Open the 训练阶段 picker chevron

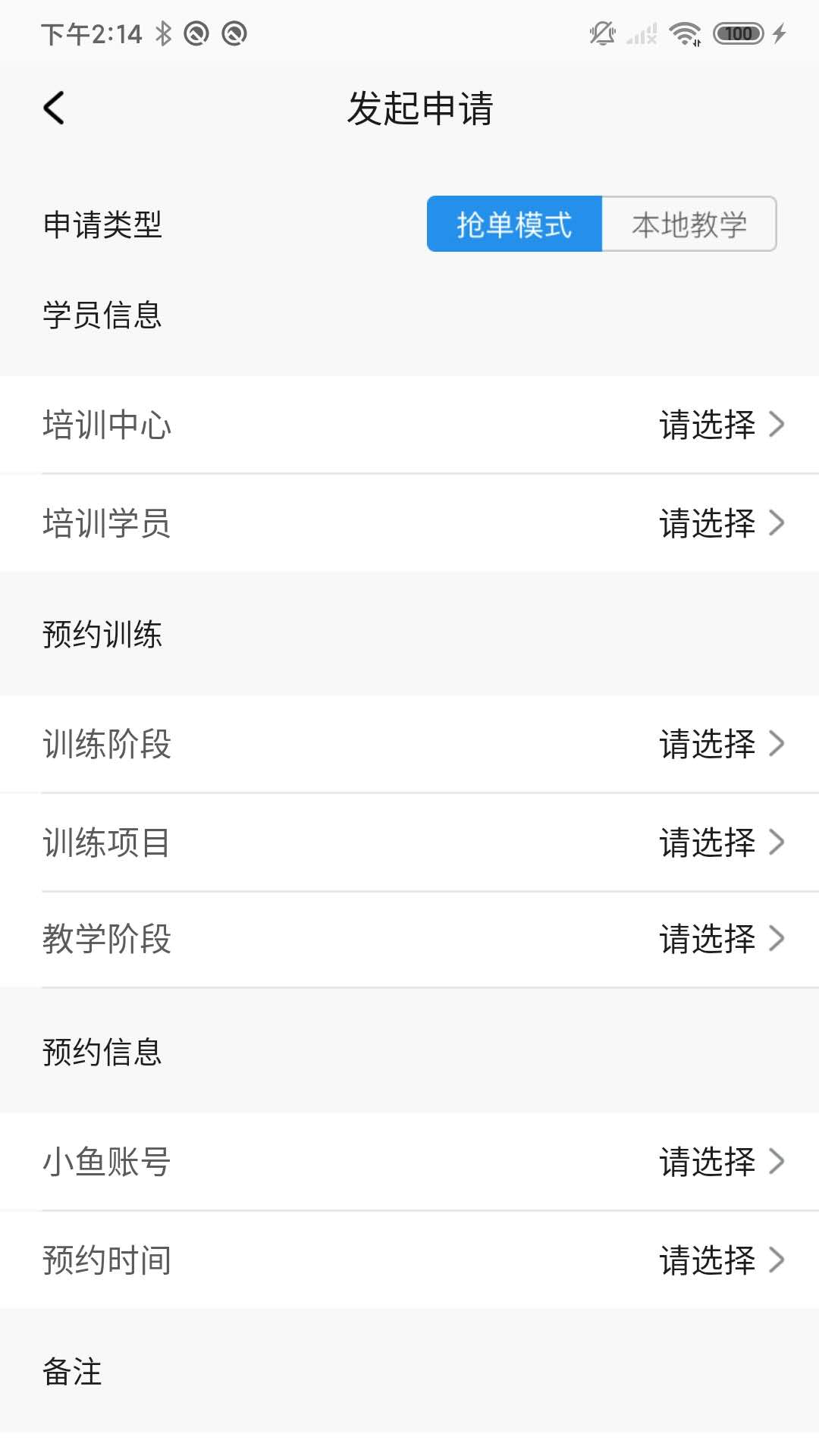tap(777, 744)
